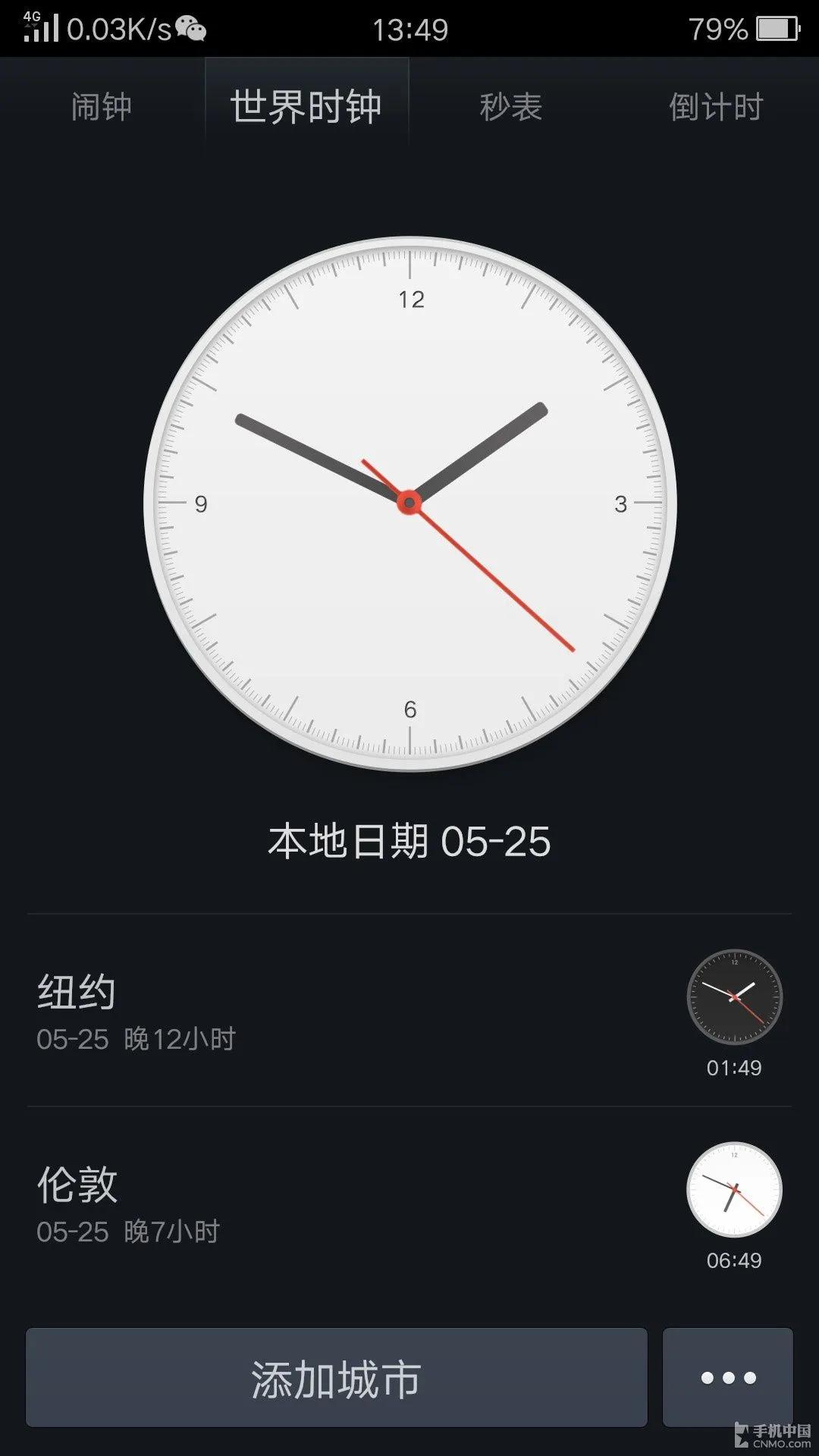The height and width of the screenshot is (1456, 819).
Task: Switch to the 闹钟 tab
Action: pos(102,106)
